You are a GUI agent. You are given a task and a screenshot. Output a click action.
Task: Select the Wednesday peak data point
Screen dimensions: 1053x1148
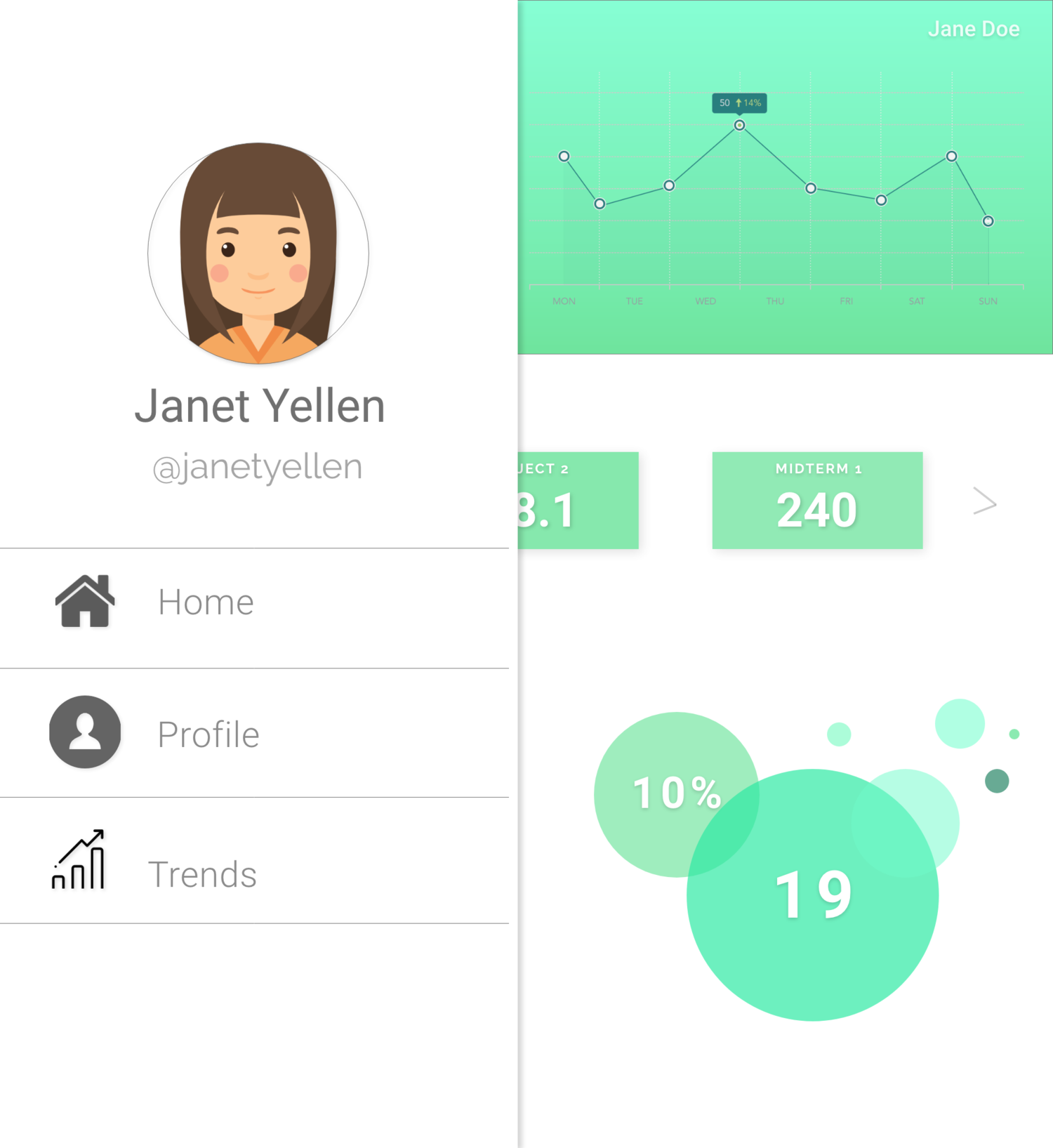point(739,126)
